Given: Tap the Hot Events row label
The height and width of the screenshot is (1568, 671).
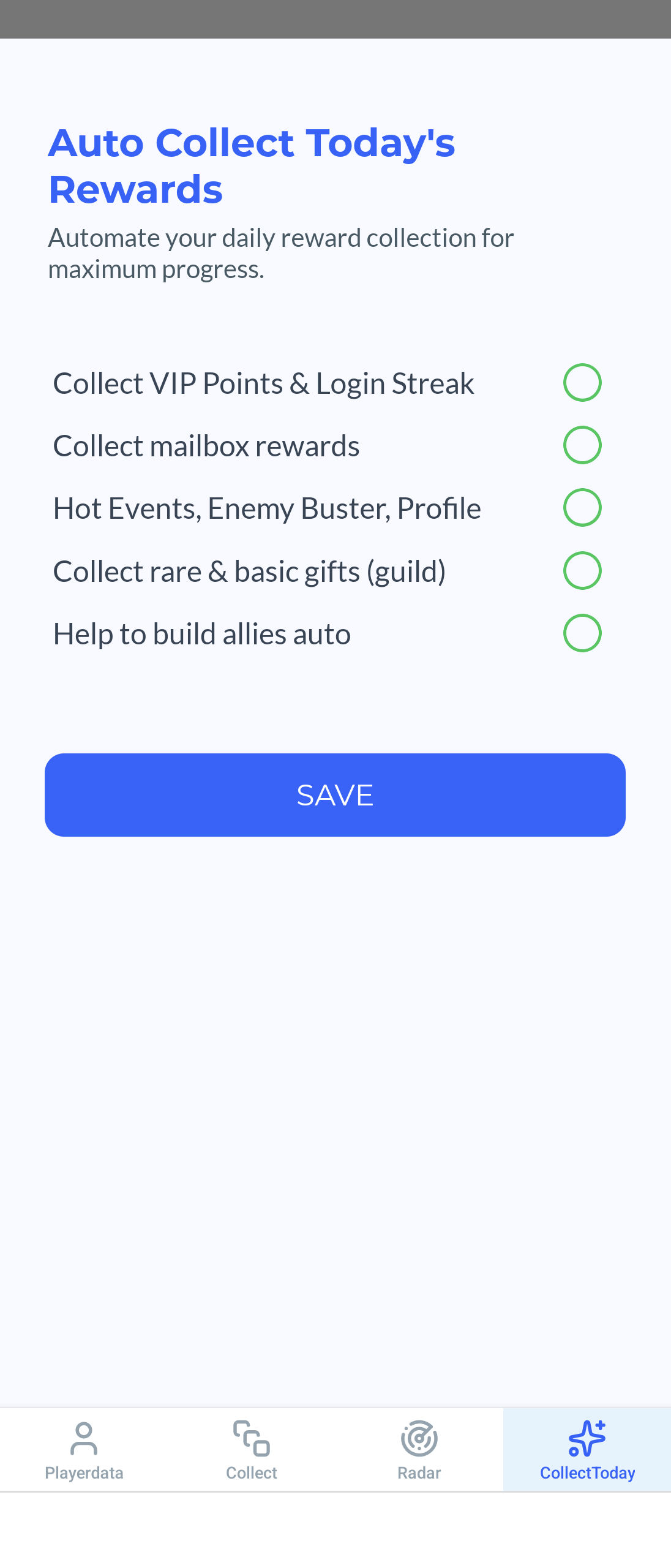Looking at the screenshot, I should [267, 508].
